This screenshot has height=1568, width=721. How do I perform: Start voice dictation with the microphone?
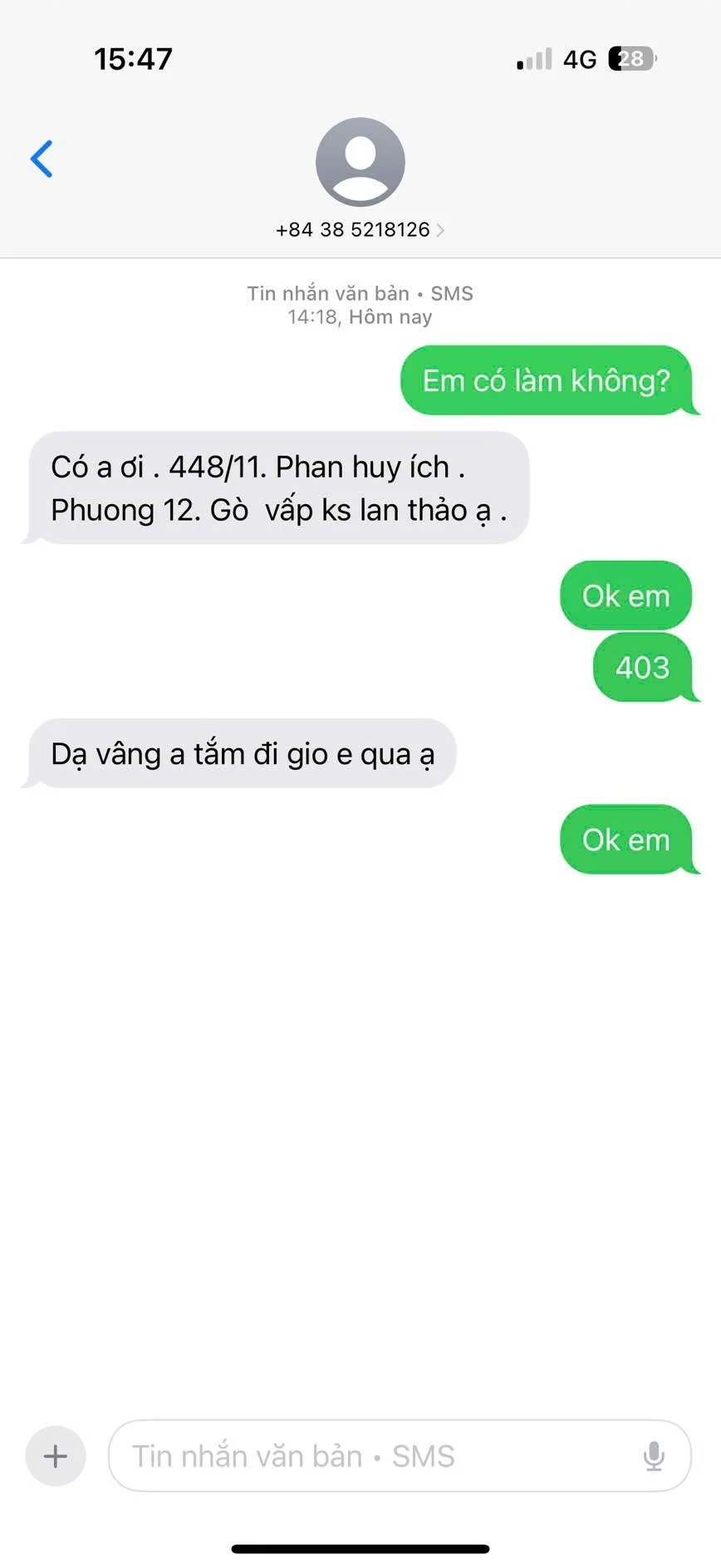[654, 1455]
